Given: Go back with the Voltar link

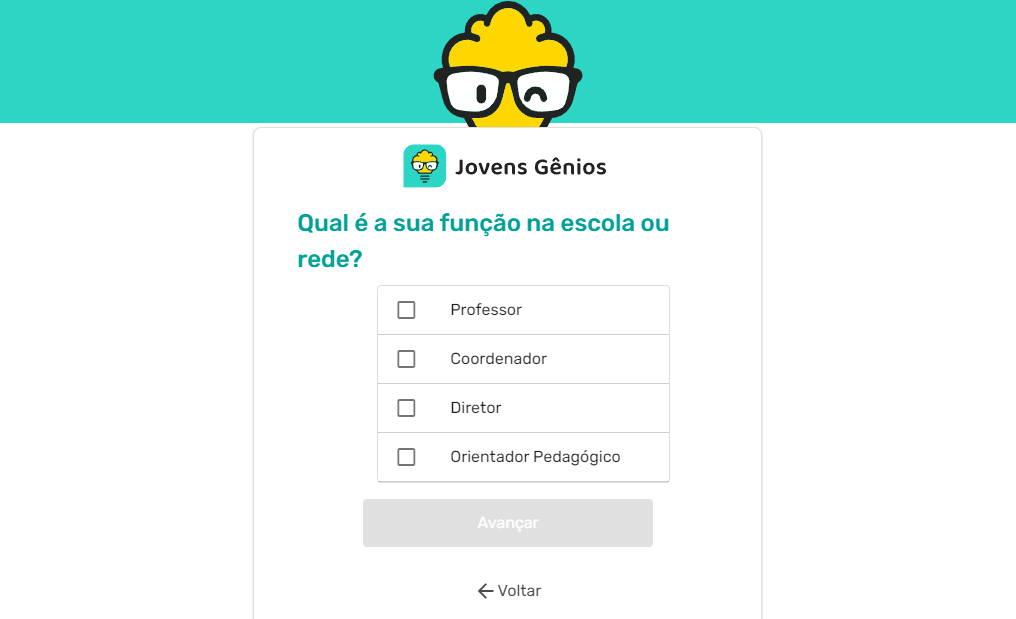Looking at the screenshot, I should coord(509,591).
